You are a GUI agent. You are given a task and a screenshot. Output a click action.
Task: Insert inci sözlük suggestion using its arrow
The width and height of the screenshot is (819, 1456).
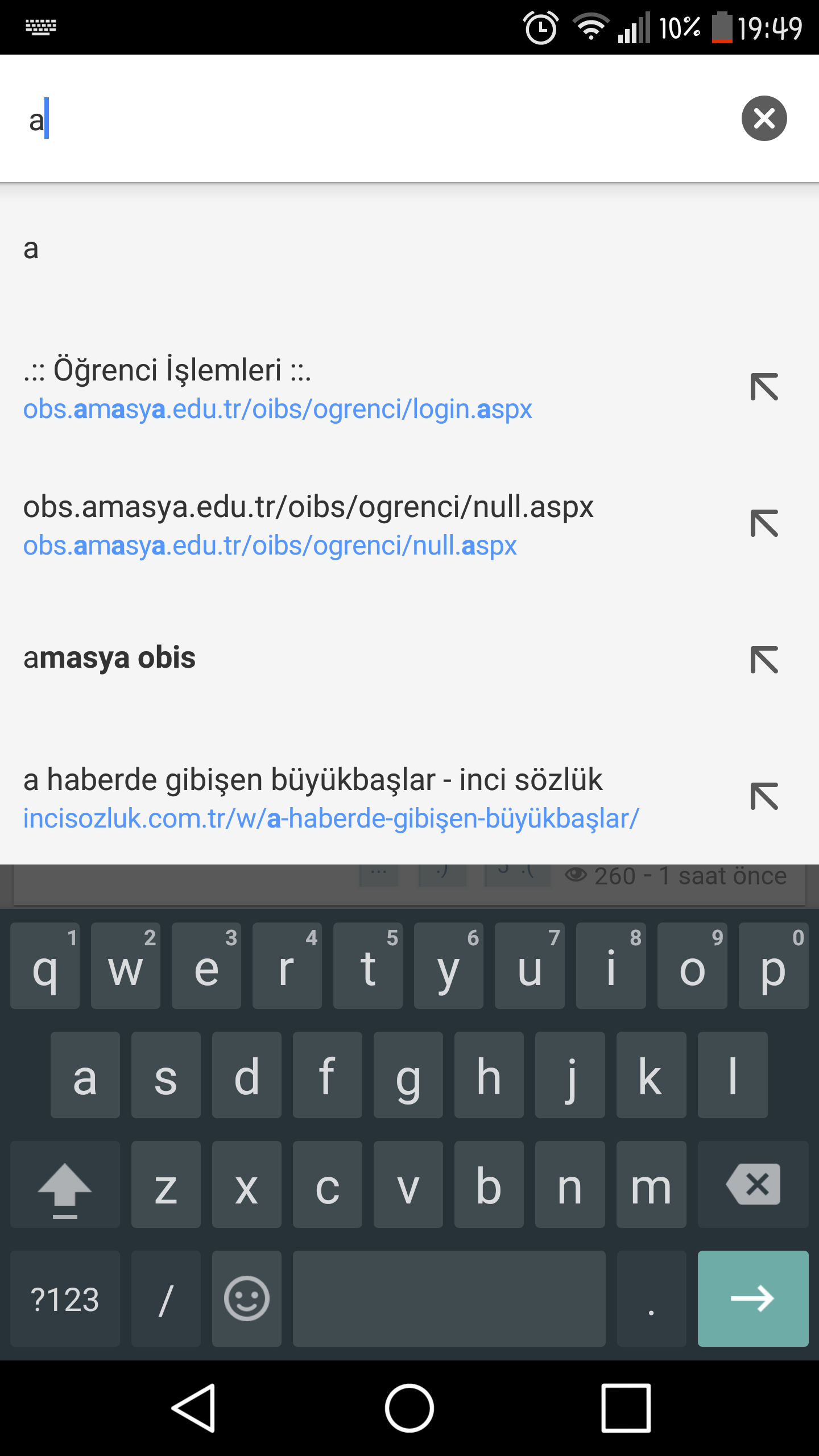pos(764,797)
